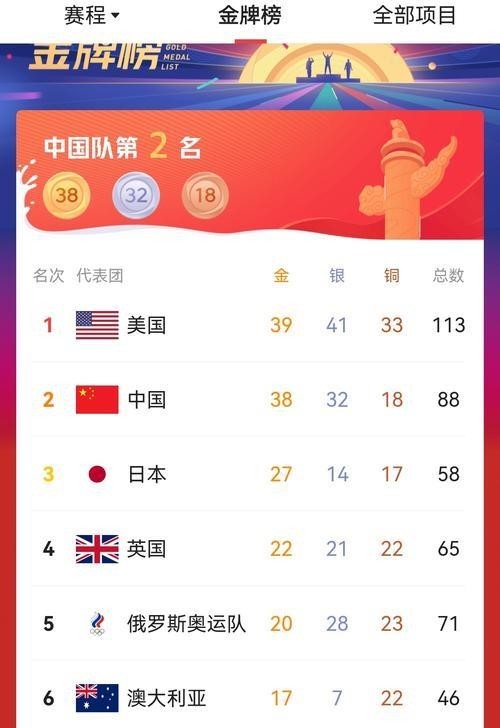Open the 英国 row
The width and height of the screenshot is (500, 728).
pos(248,549)
